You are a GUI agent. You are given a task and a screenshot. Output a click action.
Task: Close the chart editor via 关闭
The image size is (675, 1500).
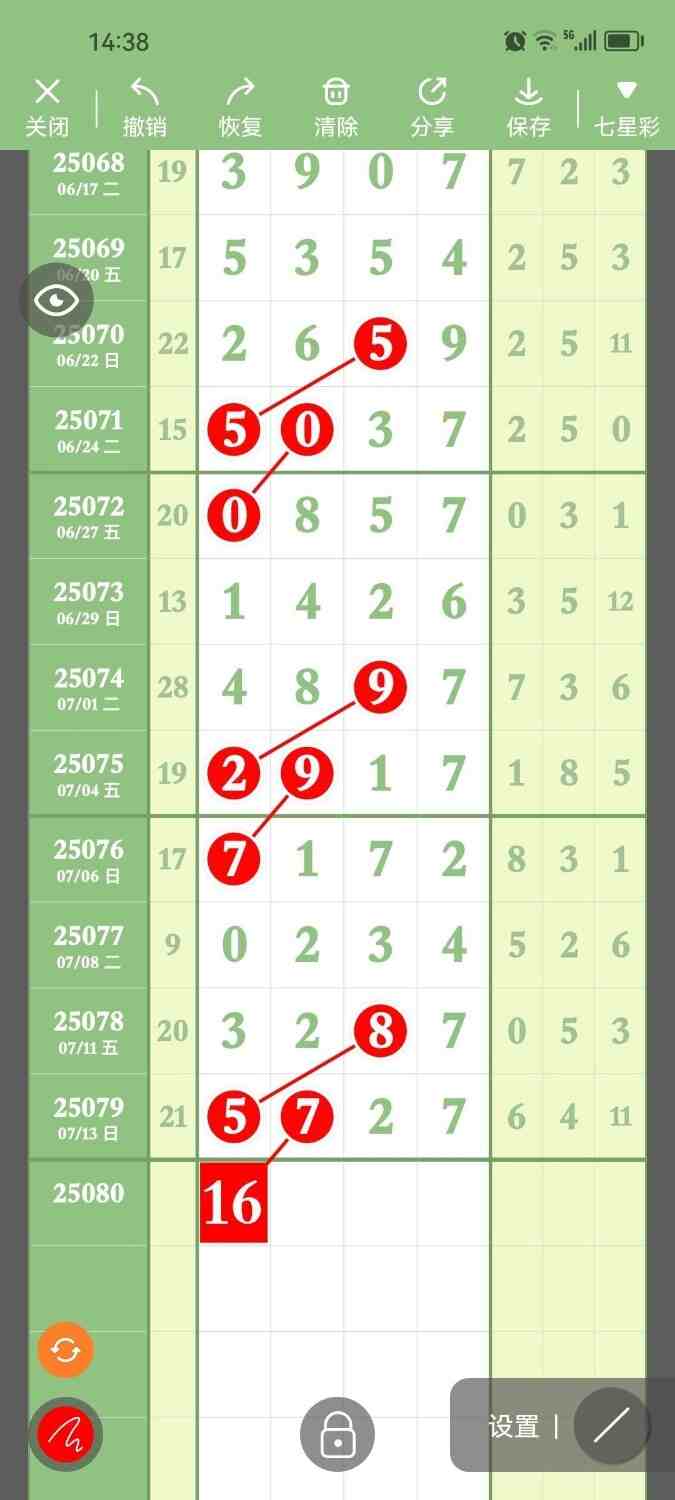coord(47,108)
